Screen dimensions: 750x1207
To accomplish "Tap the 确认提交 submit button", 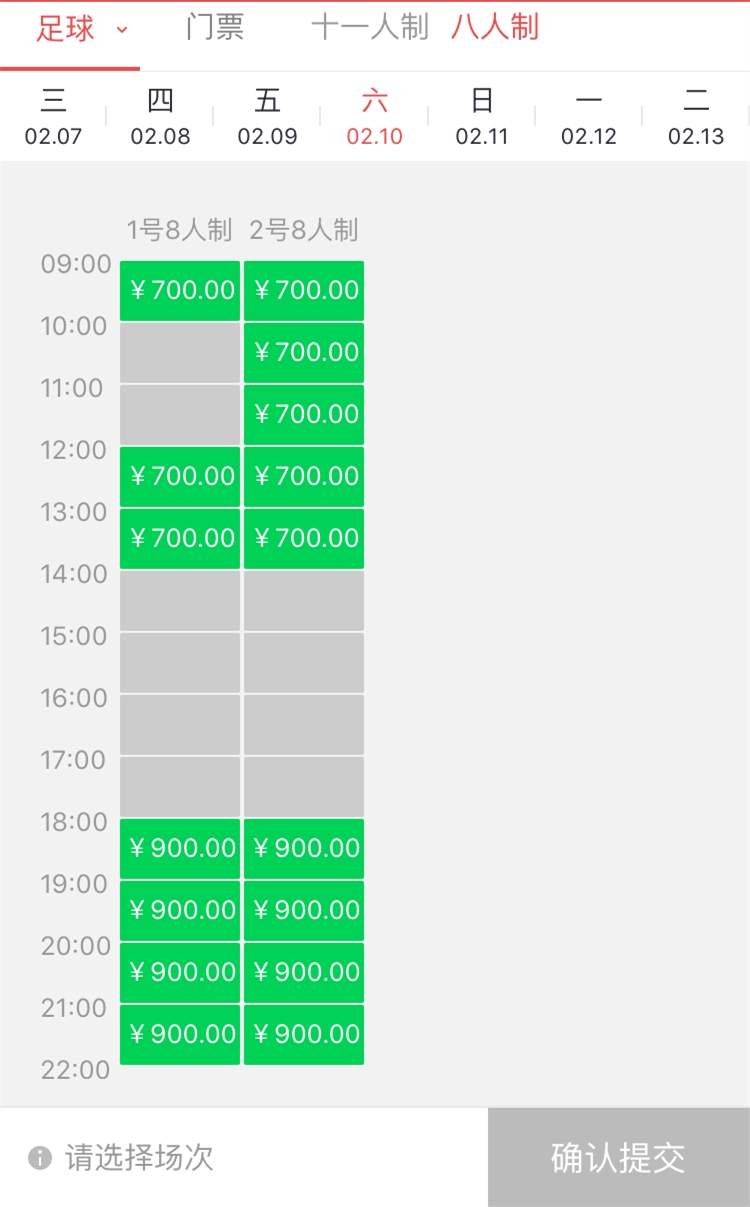I will (x=618, y=1158).
